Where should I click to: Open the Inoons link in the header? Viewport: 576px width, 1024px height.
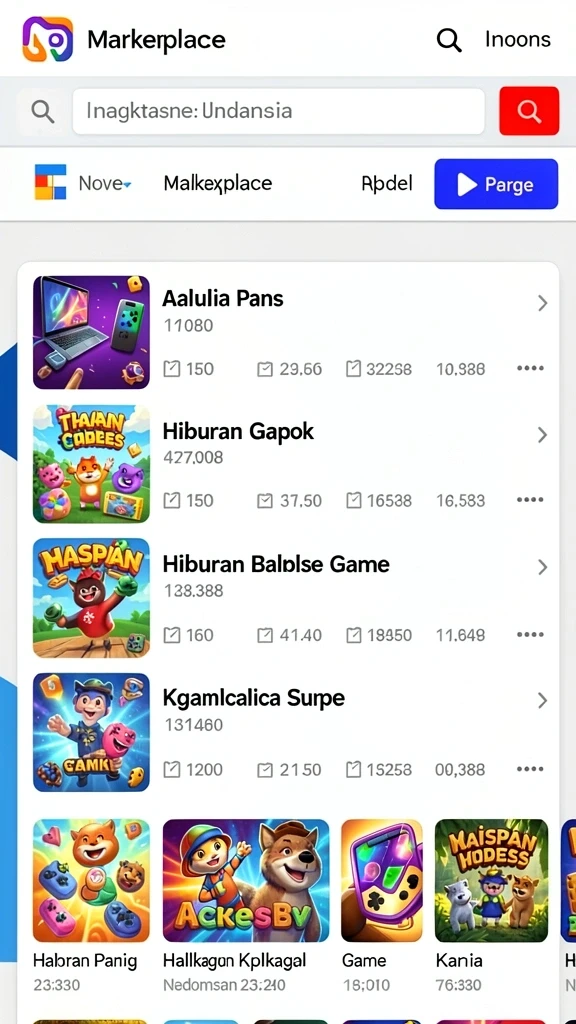click(518, 39)
